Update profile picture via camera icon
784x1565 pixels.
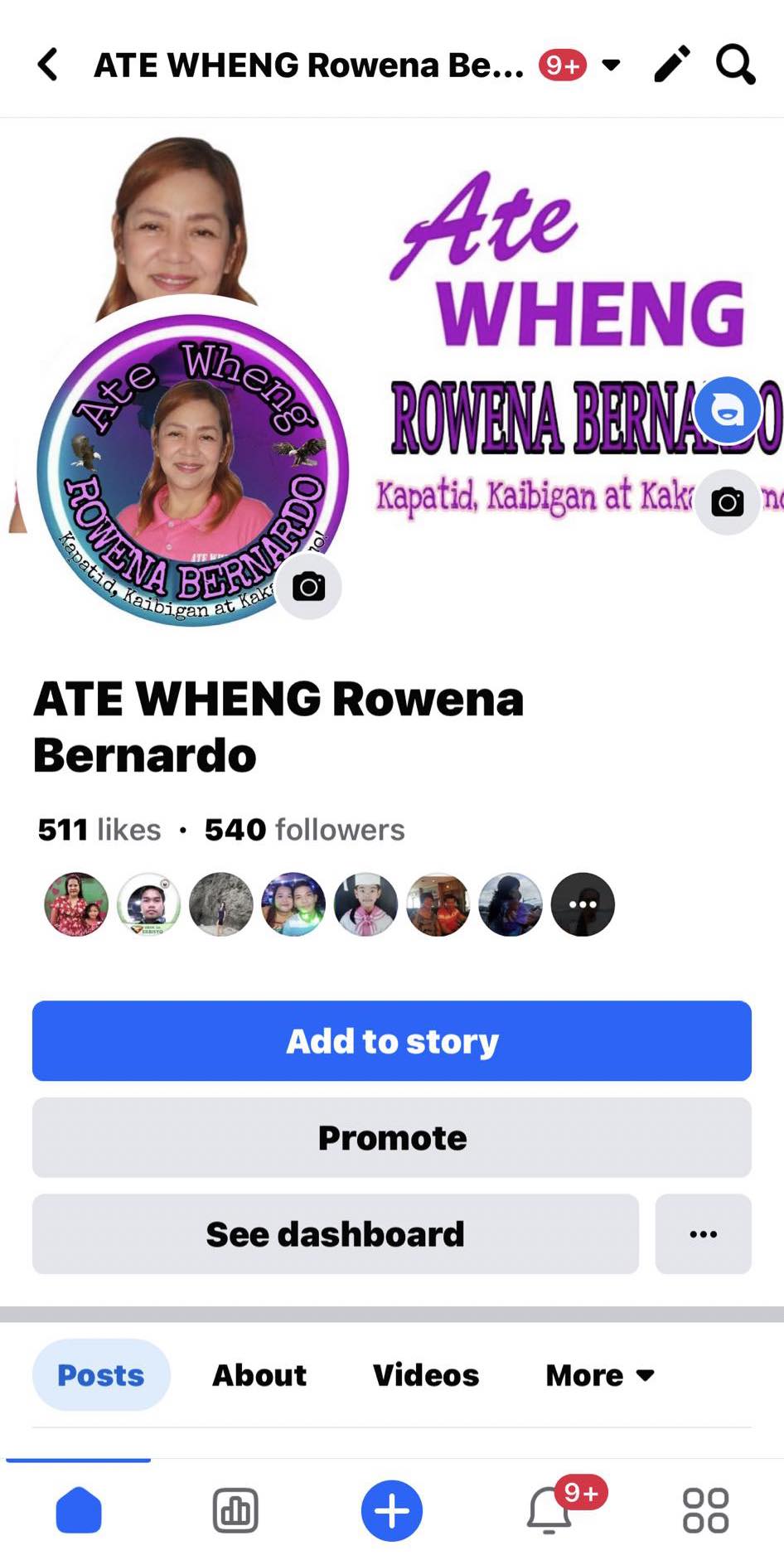coord(308,587)
